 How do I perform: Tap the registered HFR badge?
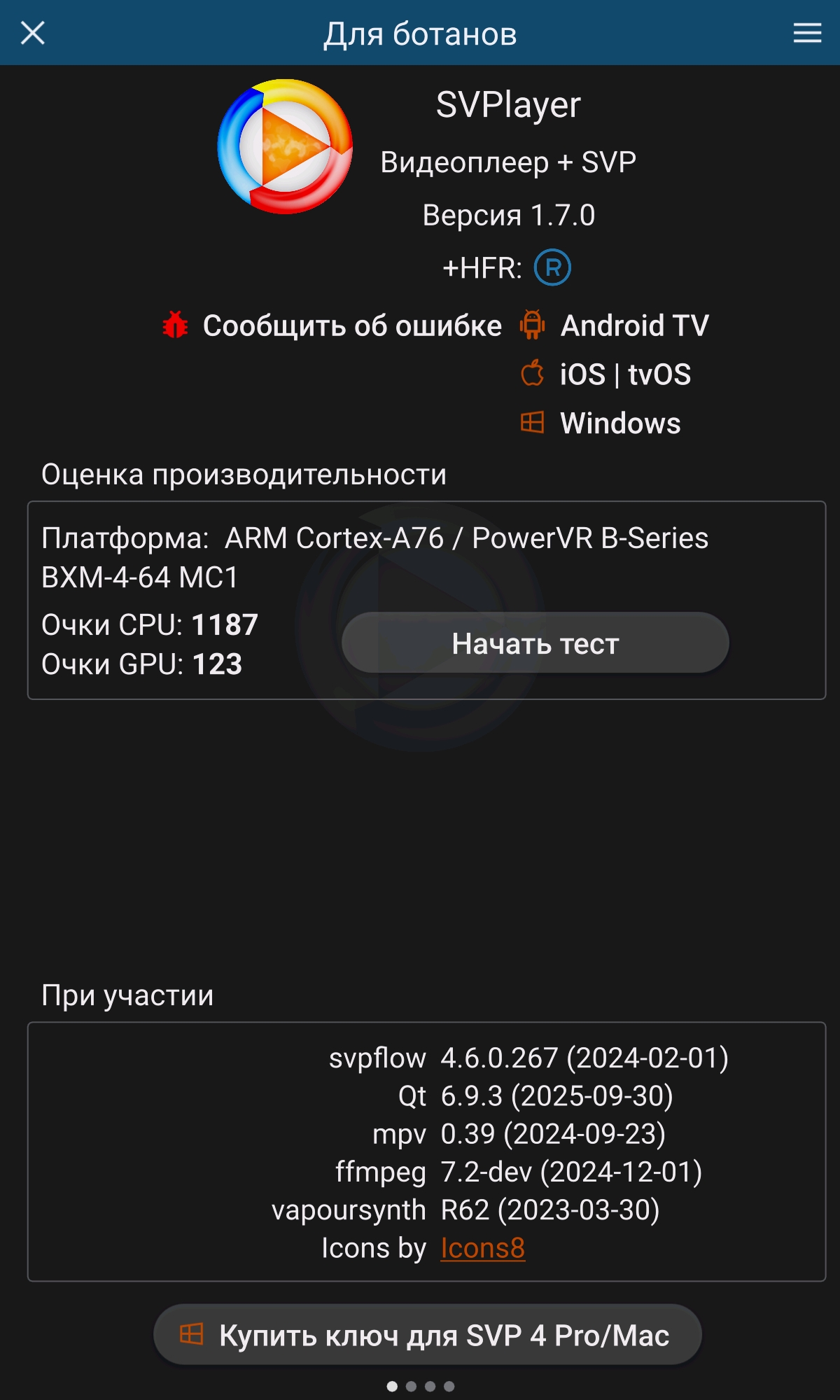(x=552, y=268)
